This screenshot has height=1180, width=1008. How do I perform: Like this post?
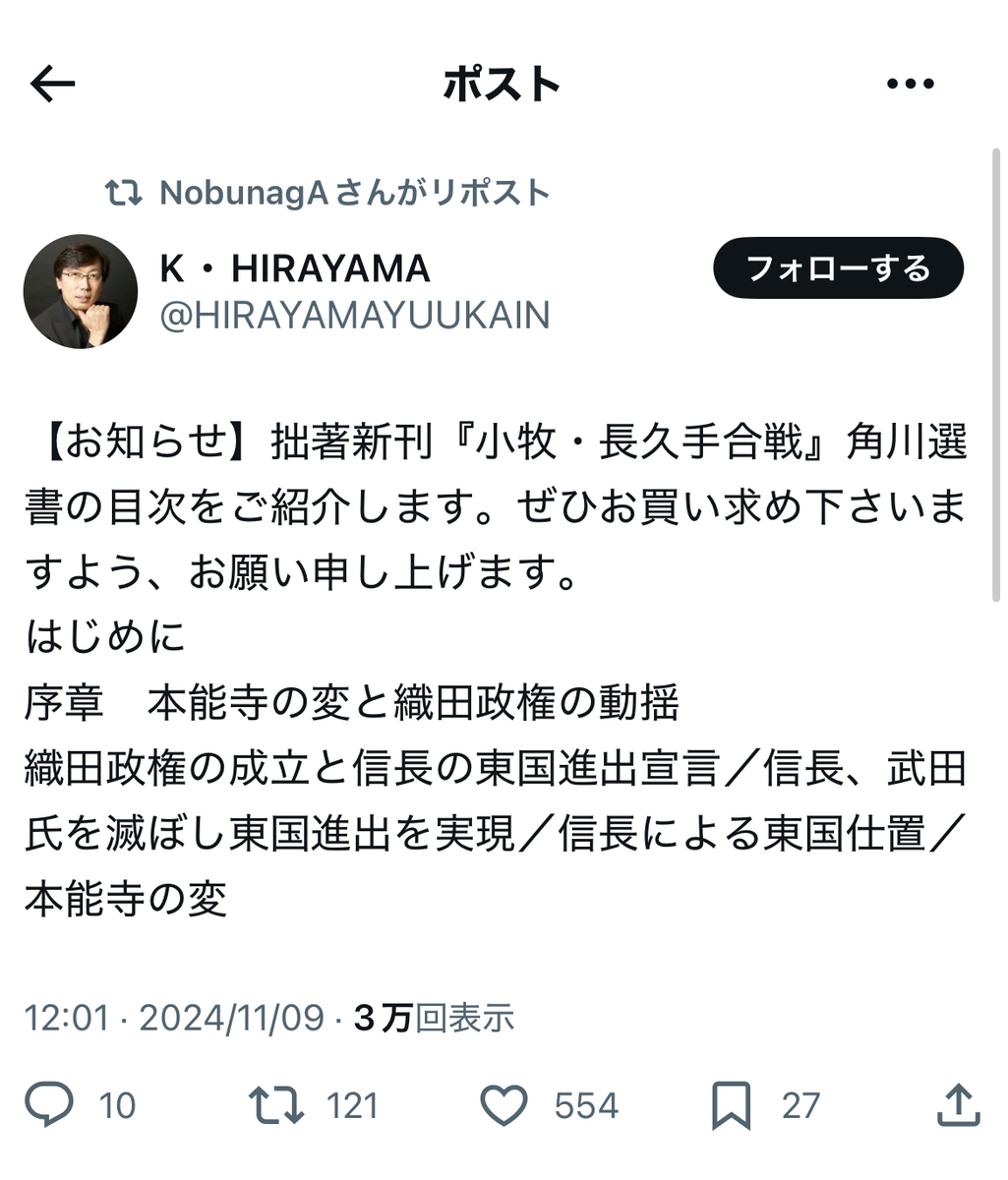click(504, 1105)
